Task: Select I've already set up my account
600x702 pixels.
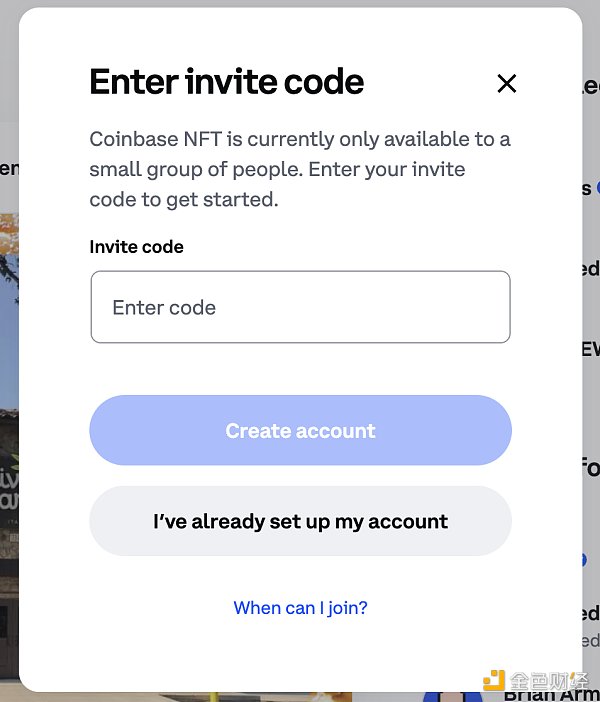Action: point(300,521)
